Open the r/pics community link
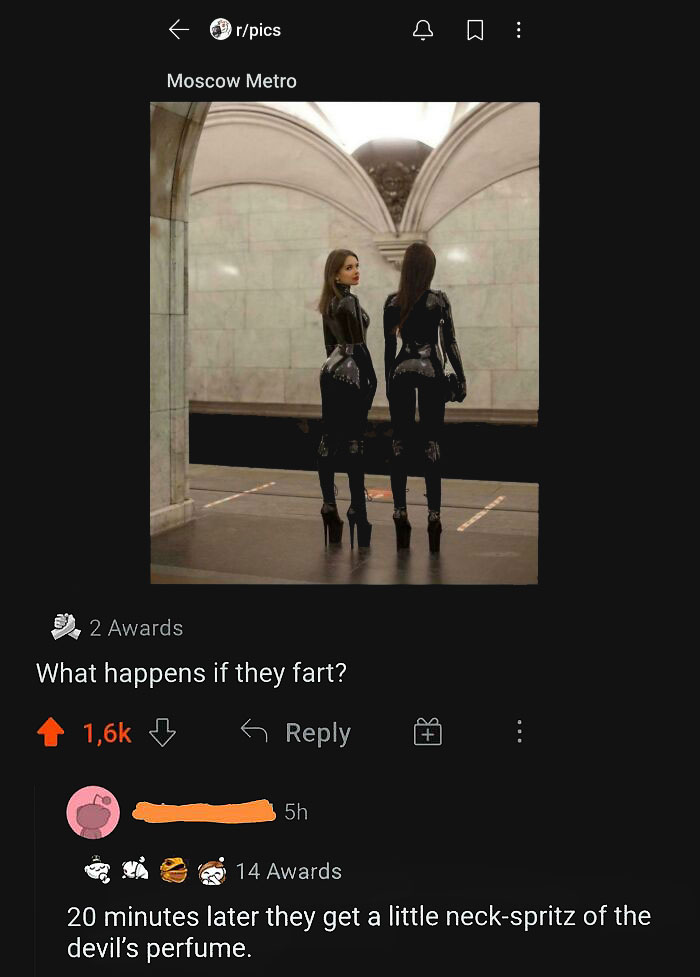700x977 pixels. (x=246, y=30)
